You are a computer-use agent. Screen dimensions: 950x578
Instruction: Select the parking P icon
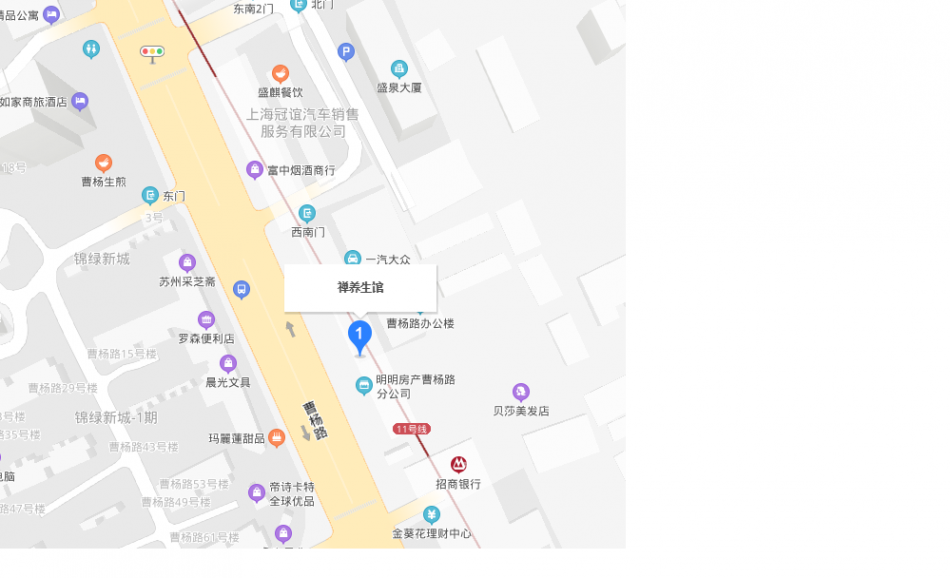click(346, 52)
